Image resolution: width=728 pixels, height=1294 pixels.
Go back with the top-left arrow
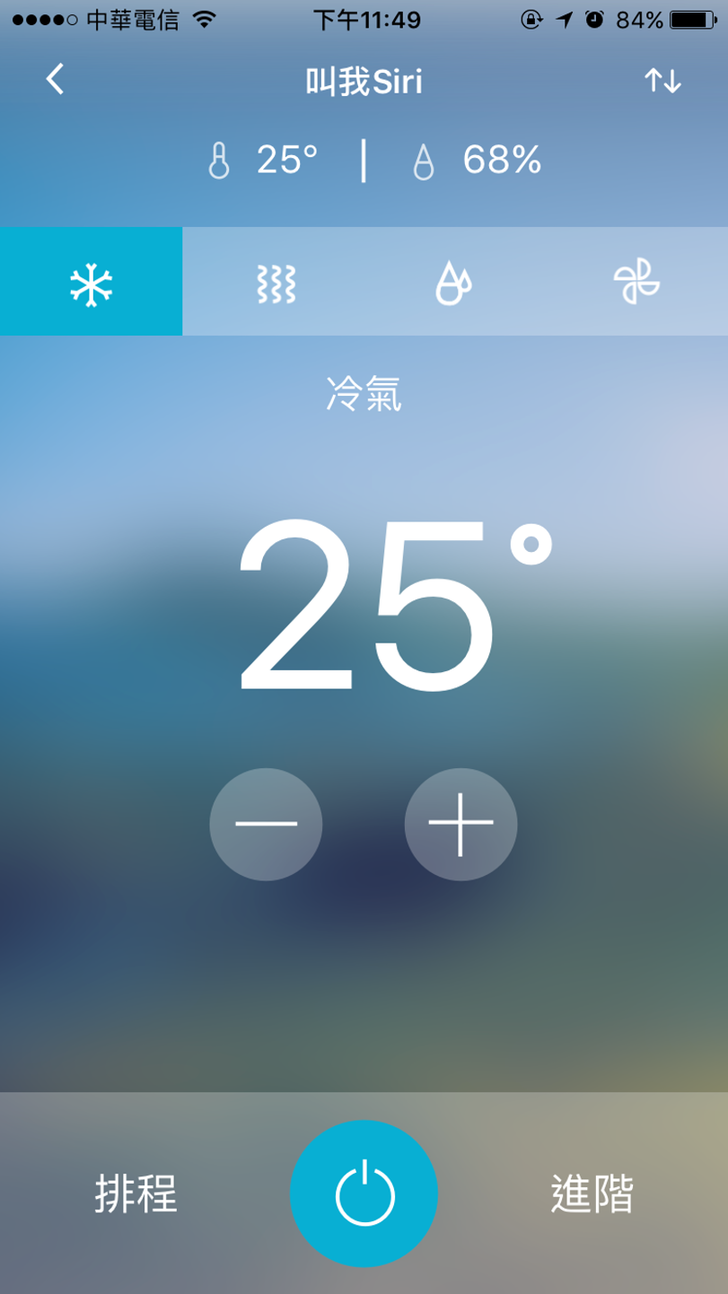(x=56, y=80)
